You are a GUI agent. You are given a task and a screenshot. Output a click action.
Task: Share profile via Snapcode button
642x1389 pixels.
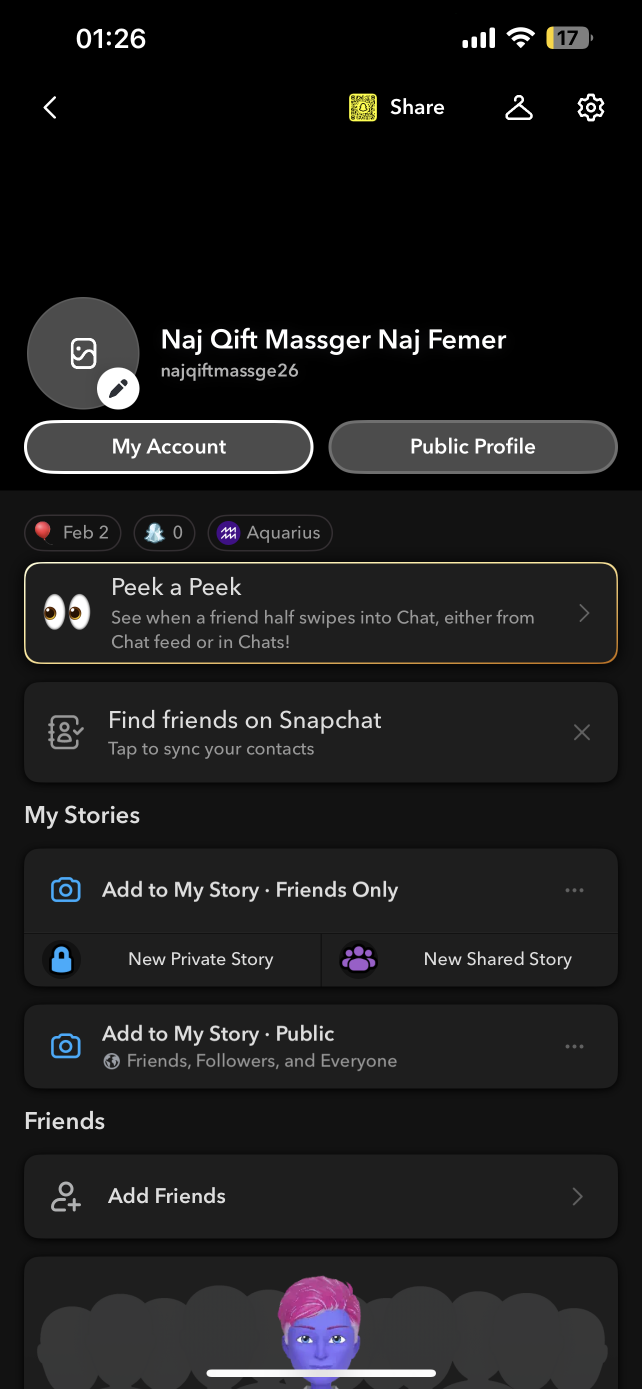(397, 108)
